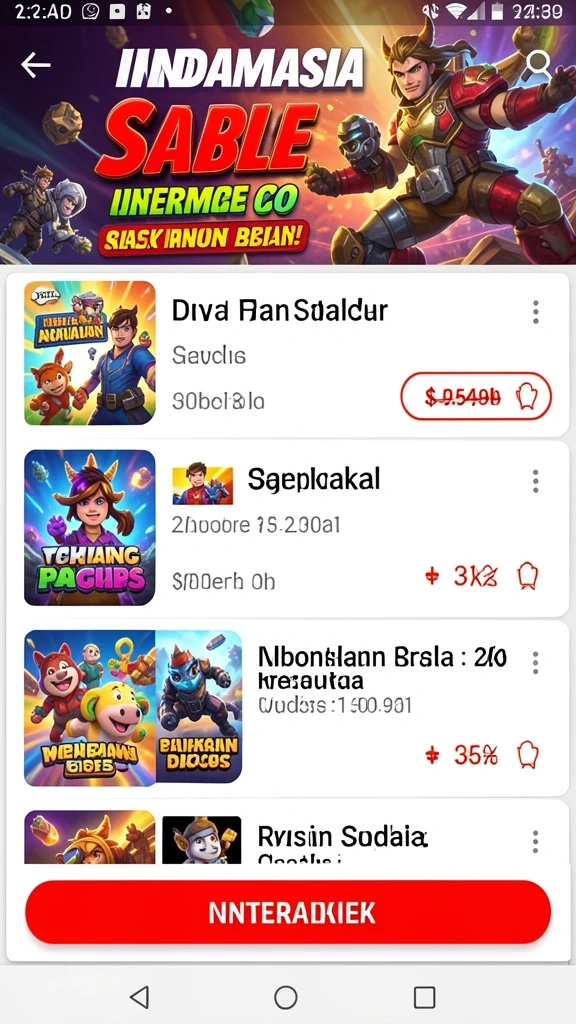The width and height of the screenshot is (576, 1024).
Task: Open the Sgeploakal game card
Action: point(287,528)
